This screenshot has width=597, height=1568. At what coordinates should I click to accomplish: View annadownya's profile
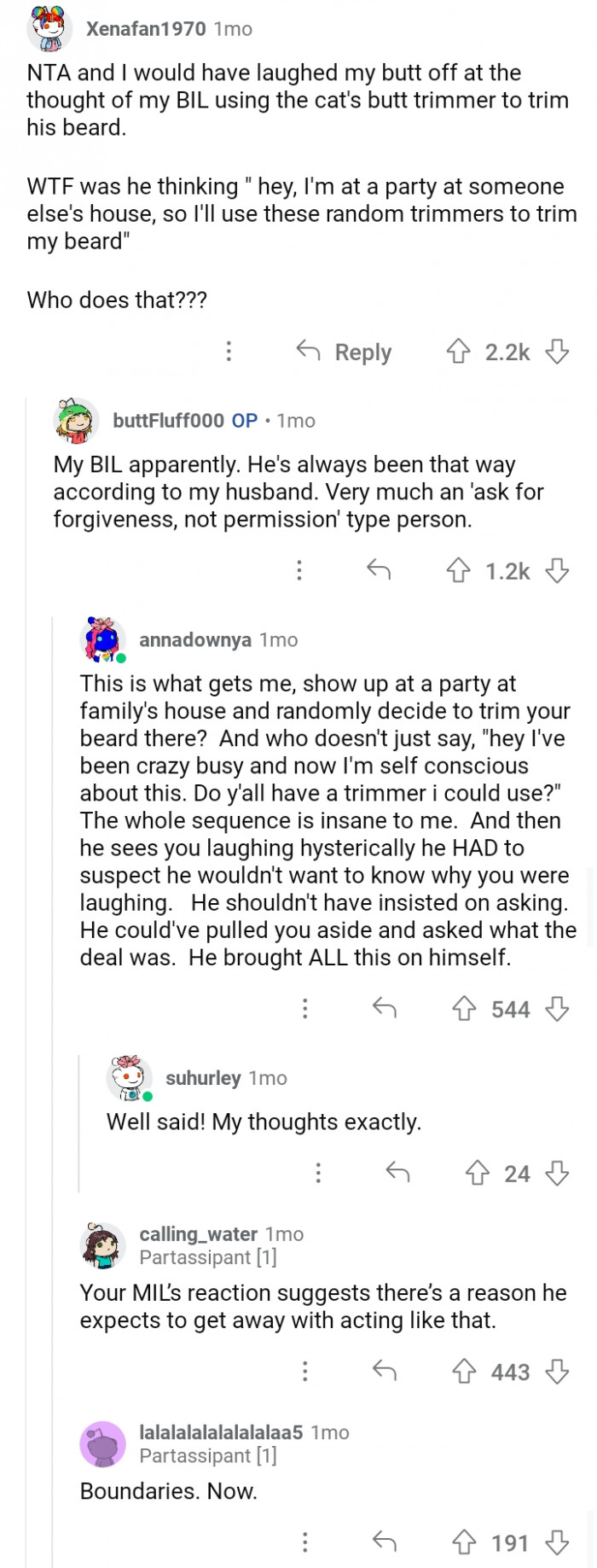194,640
